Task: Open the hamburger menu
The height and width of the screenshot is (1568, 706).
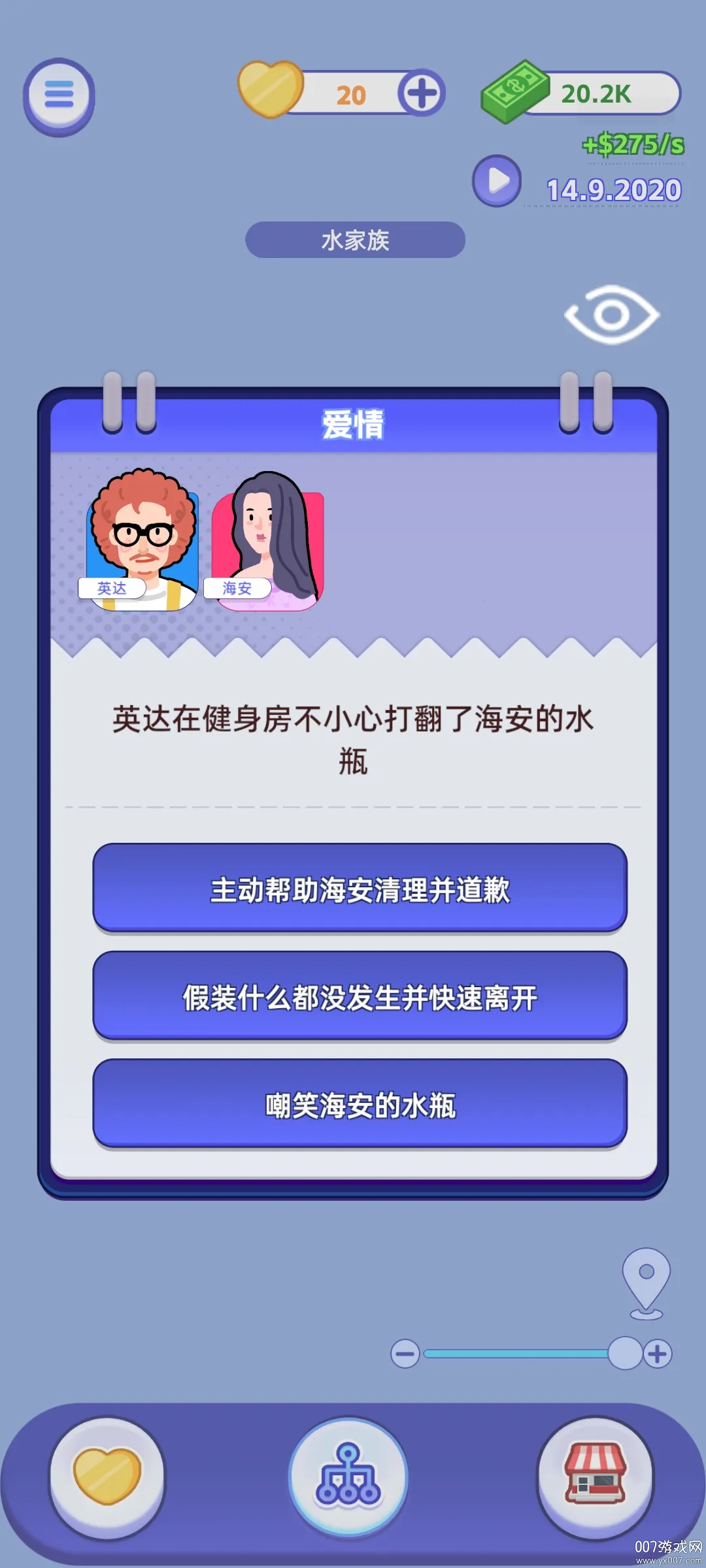Action: pos(59,95)
